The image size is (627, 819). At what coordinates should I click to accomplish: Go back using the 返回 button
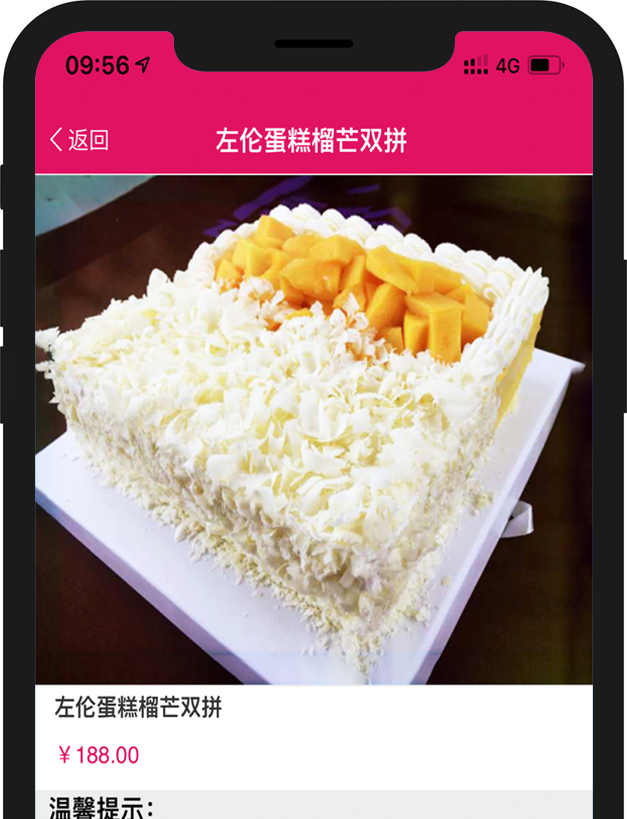pos(79,140)
